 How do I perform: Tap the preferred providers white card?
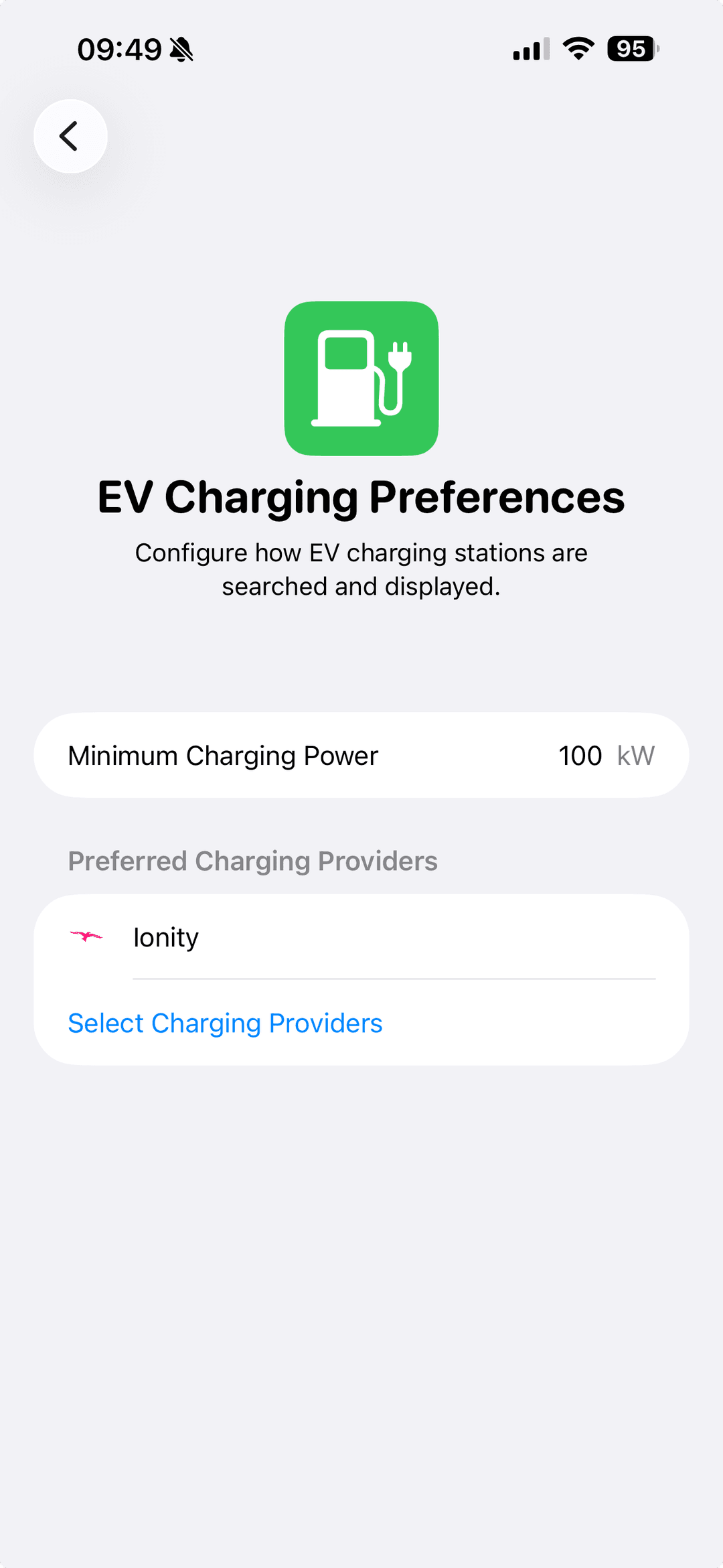point(361,978)
